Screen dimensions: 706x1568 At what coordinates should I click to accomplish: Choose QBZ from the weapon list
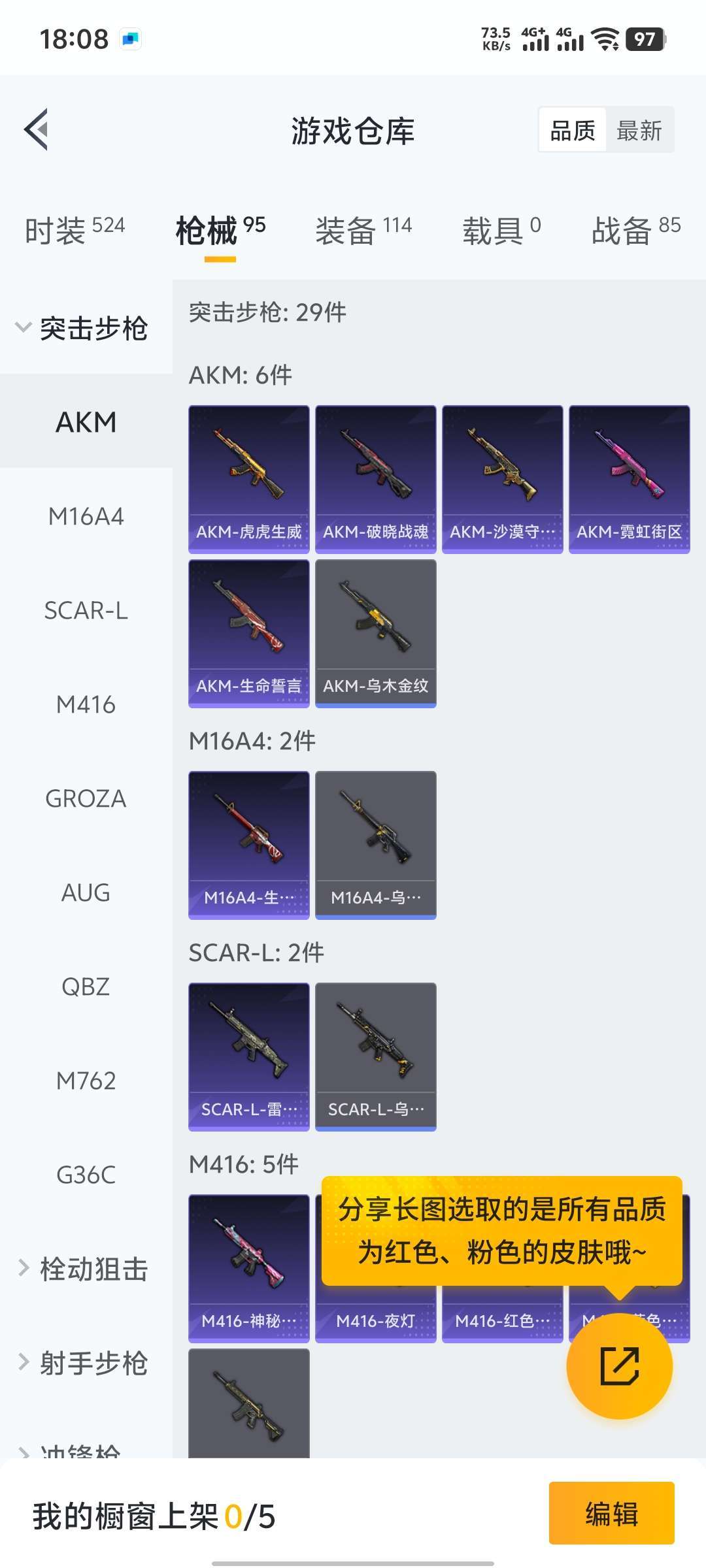click(86, 987)
